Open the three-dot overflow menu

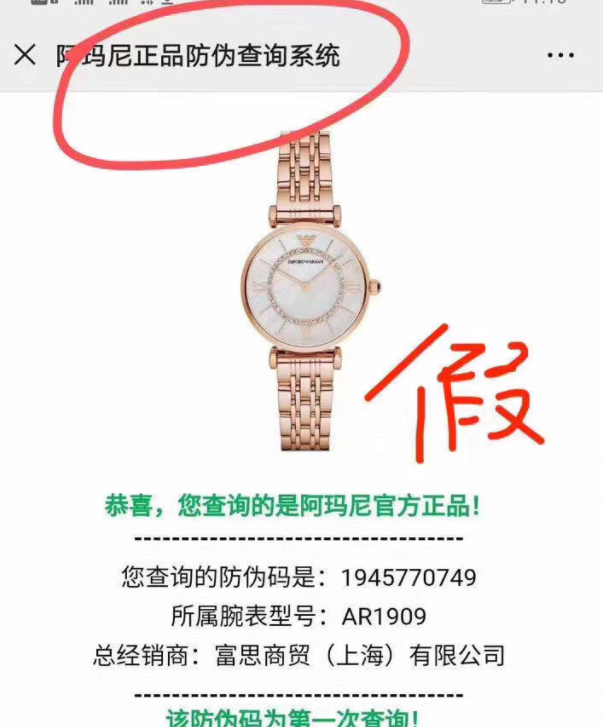pos(561,55)
